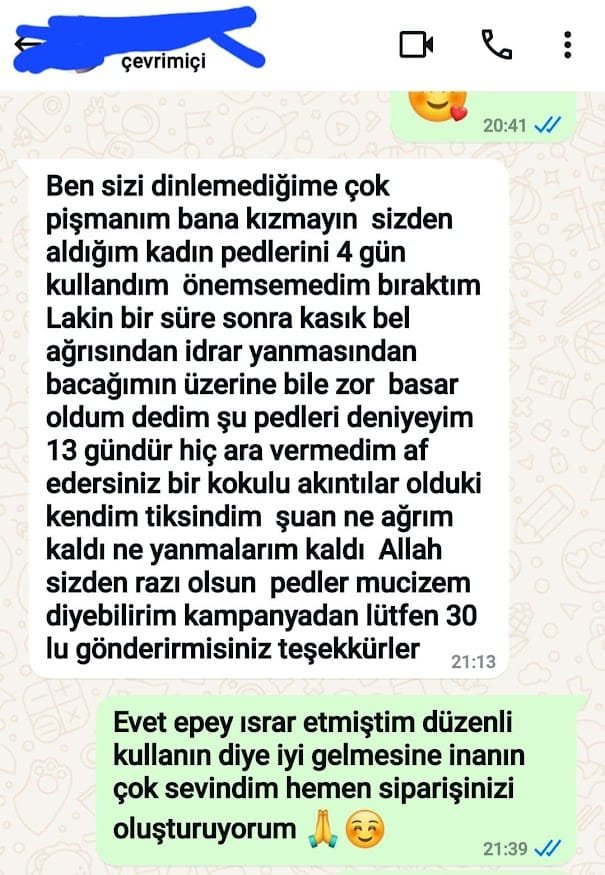The width and height of the screenshot is (605, 875).
Task: Start a video call
Action: click(x=415, y=44)
